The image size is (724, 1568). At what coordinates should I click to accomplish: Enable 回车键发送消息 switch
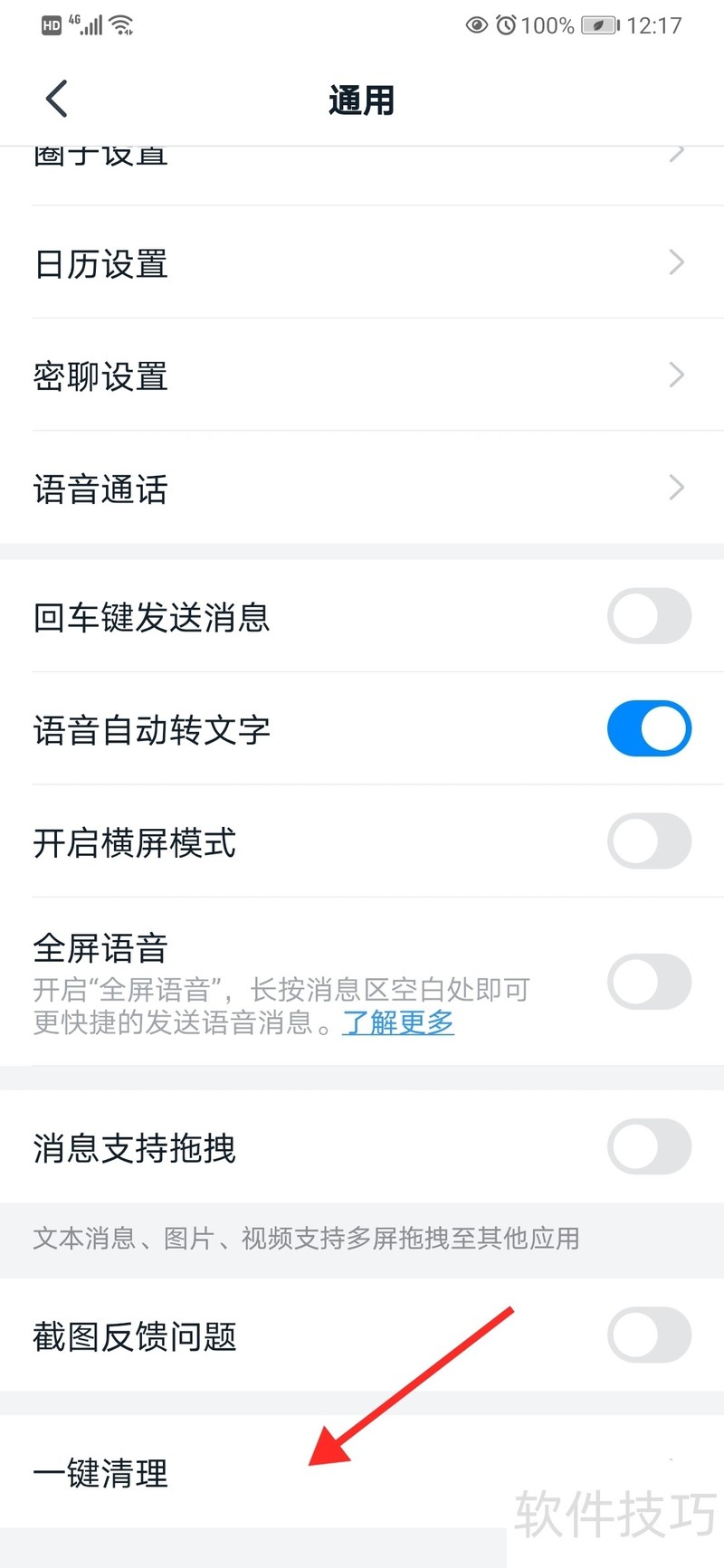649,616
